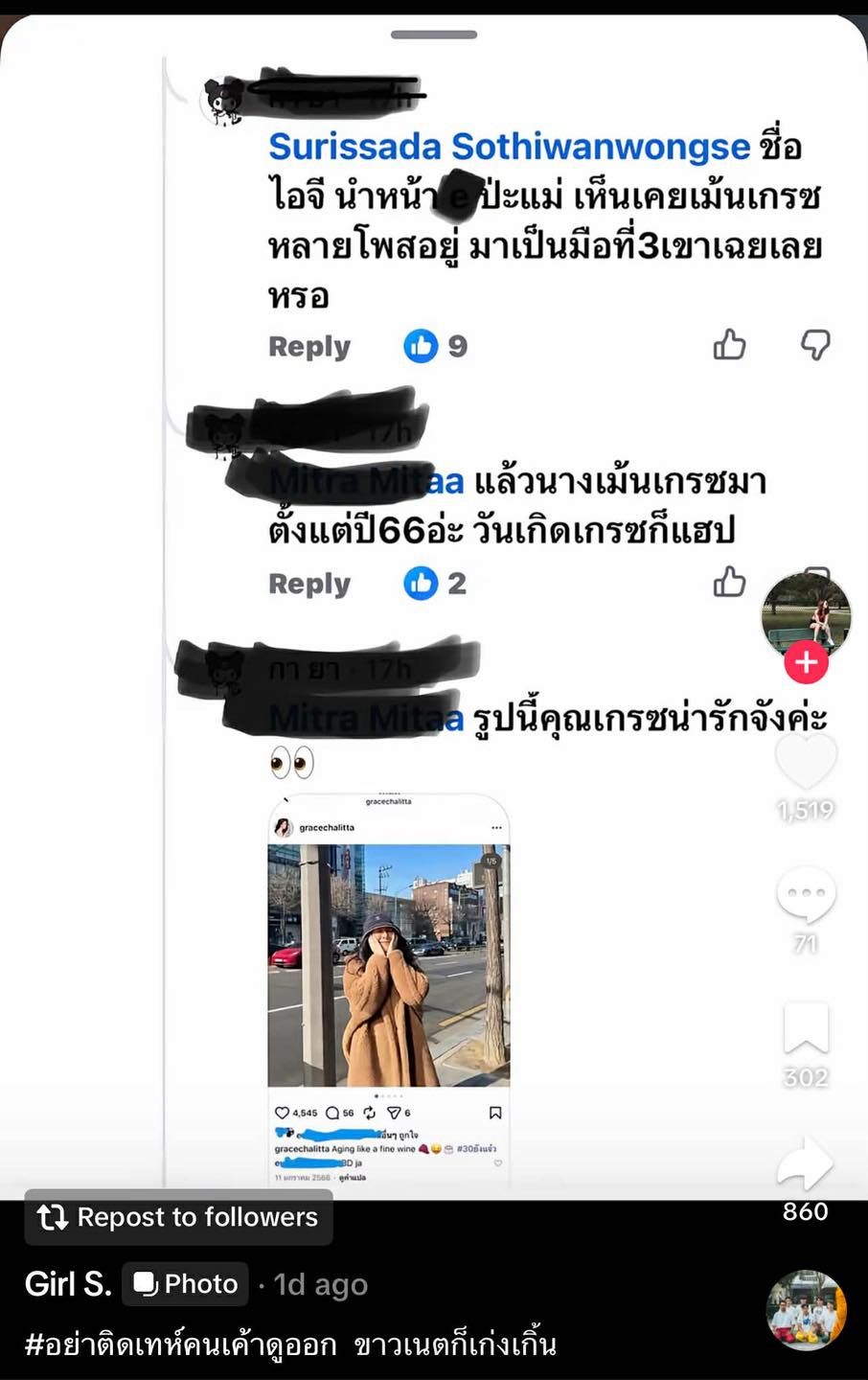Open the hashtag #อย่าติดเทห์คนเค้าดูออก in the caption
Screen dimensions: 868x1380
pyautogui.click(x=180, y=1345)
